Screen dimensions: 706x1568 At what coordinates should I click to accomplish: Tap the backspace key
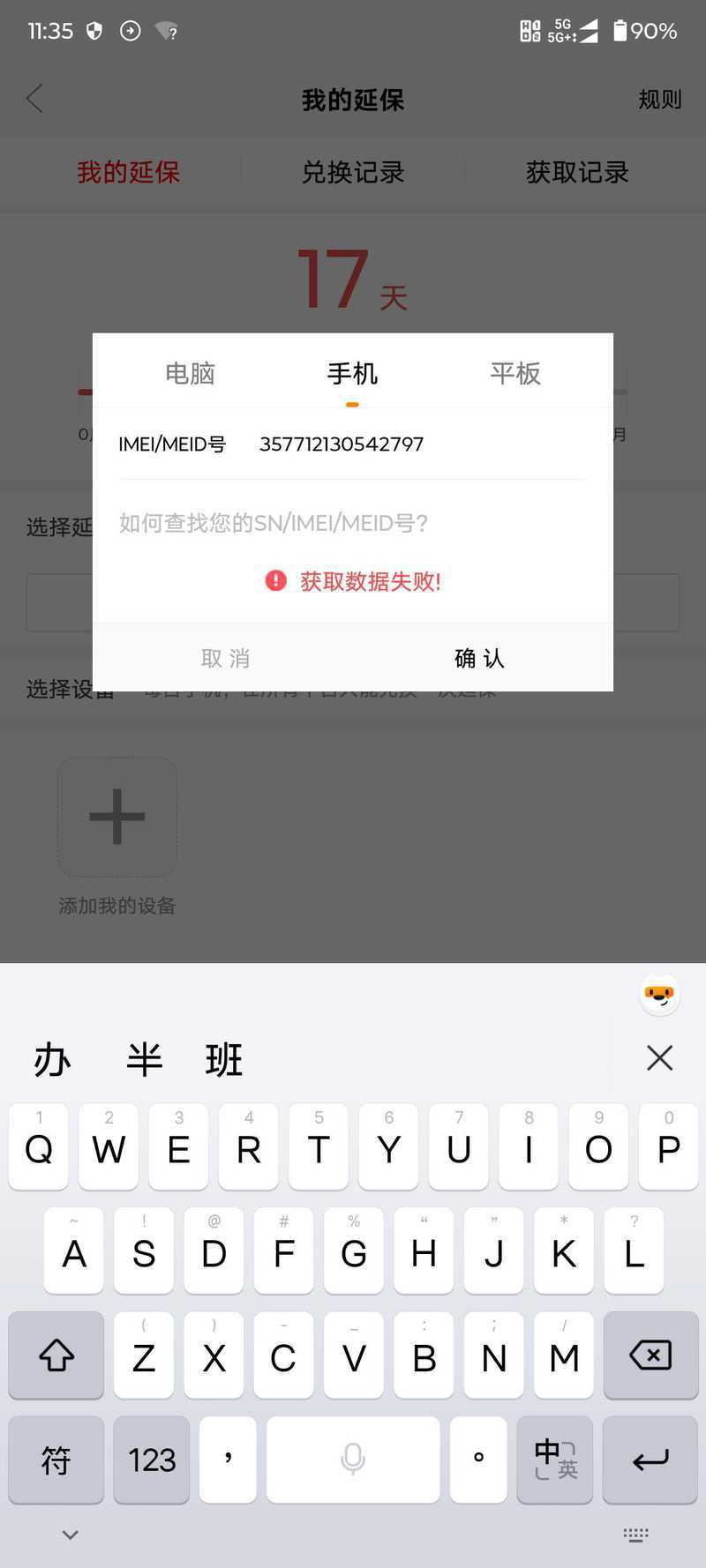(650, 1355)
